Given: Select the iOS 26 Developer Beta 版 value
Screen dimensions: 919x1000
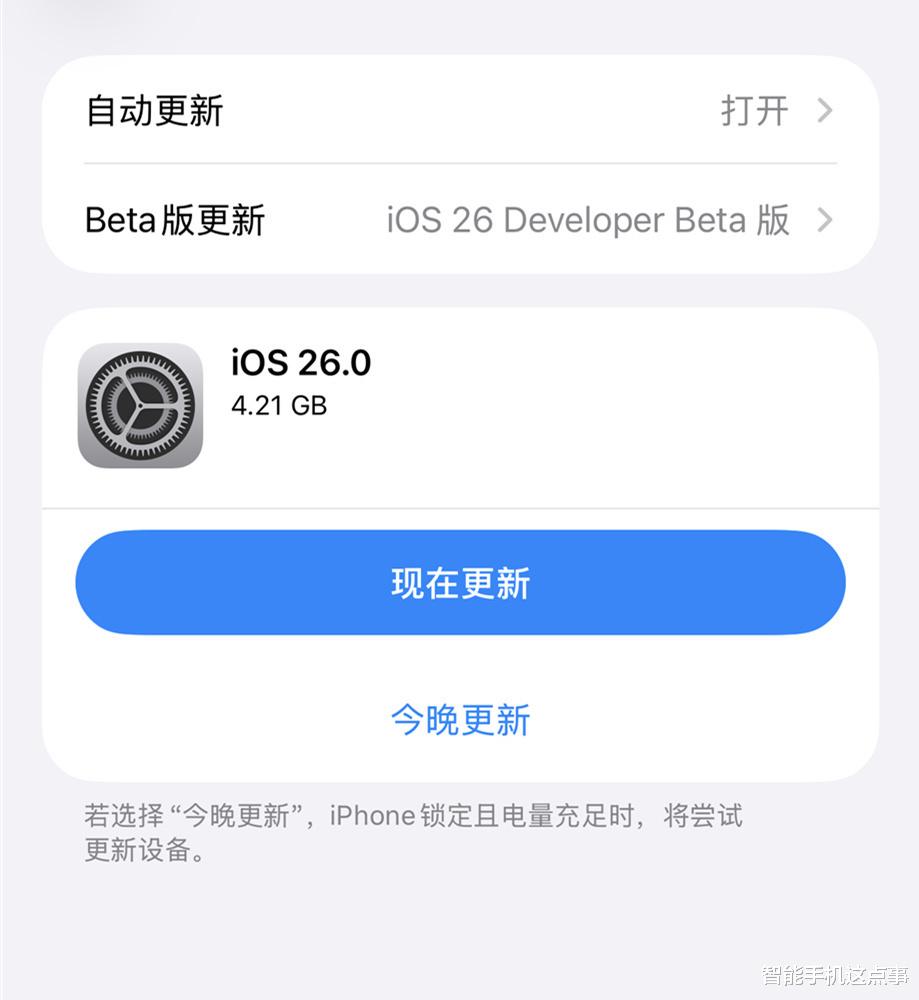Looking at the screenshot, I should 588,221.
